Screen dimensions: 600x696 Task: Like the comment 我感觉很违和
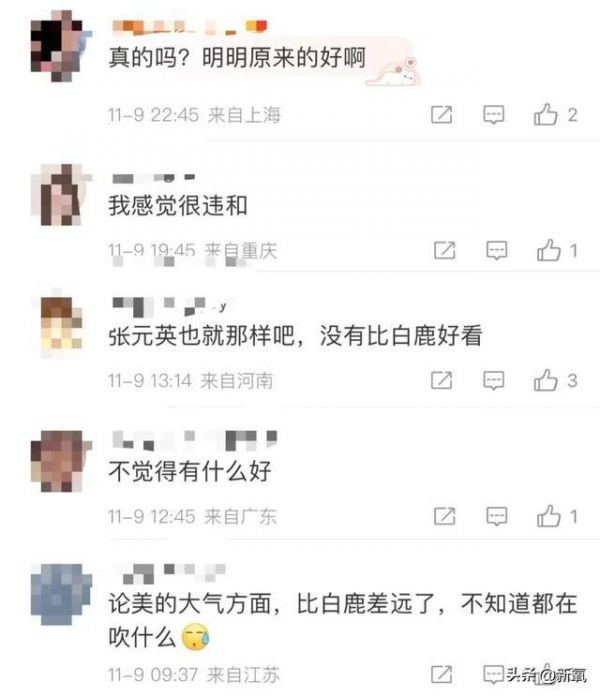(x=549, y=250)
